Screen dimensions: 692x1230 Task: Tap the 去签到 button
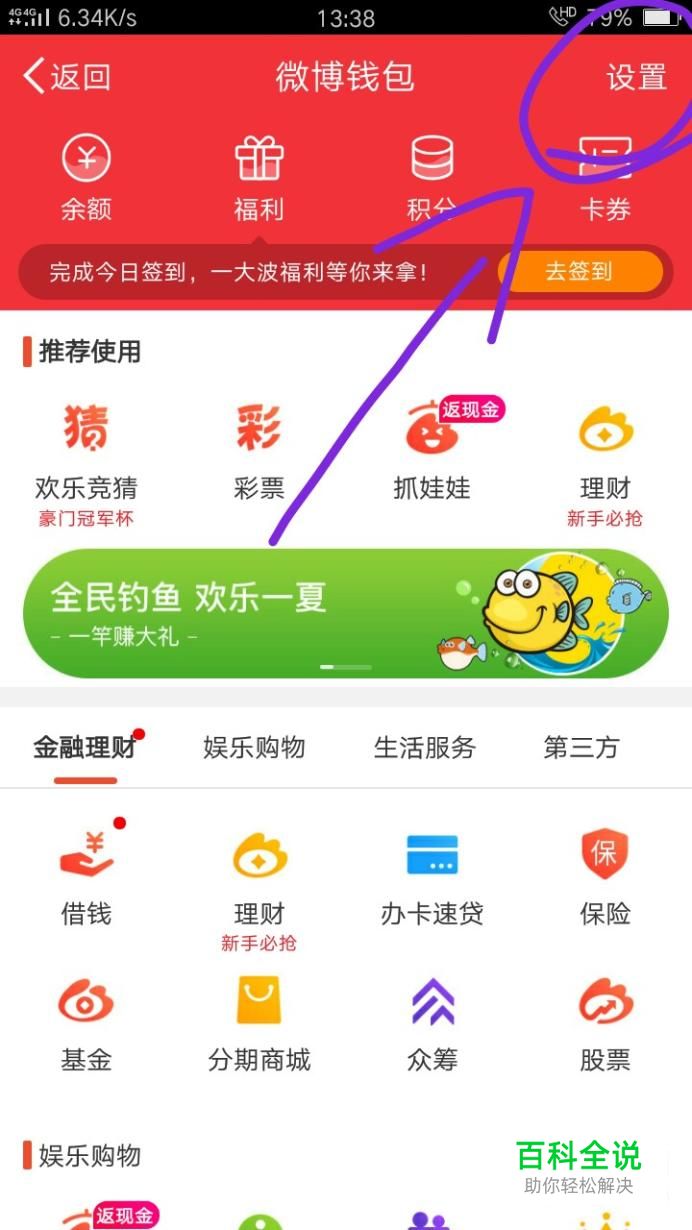click(579, 271)
